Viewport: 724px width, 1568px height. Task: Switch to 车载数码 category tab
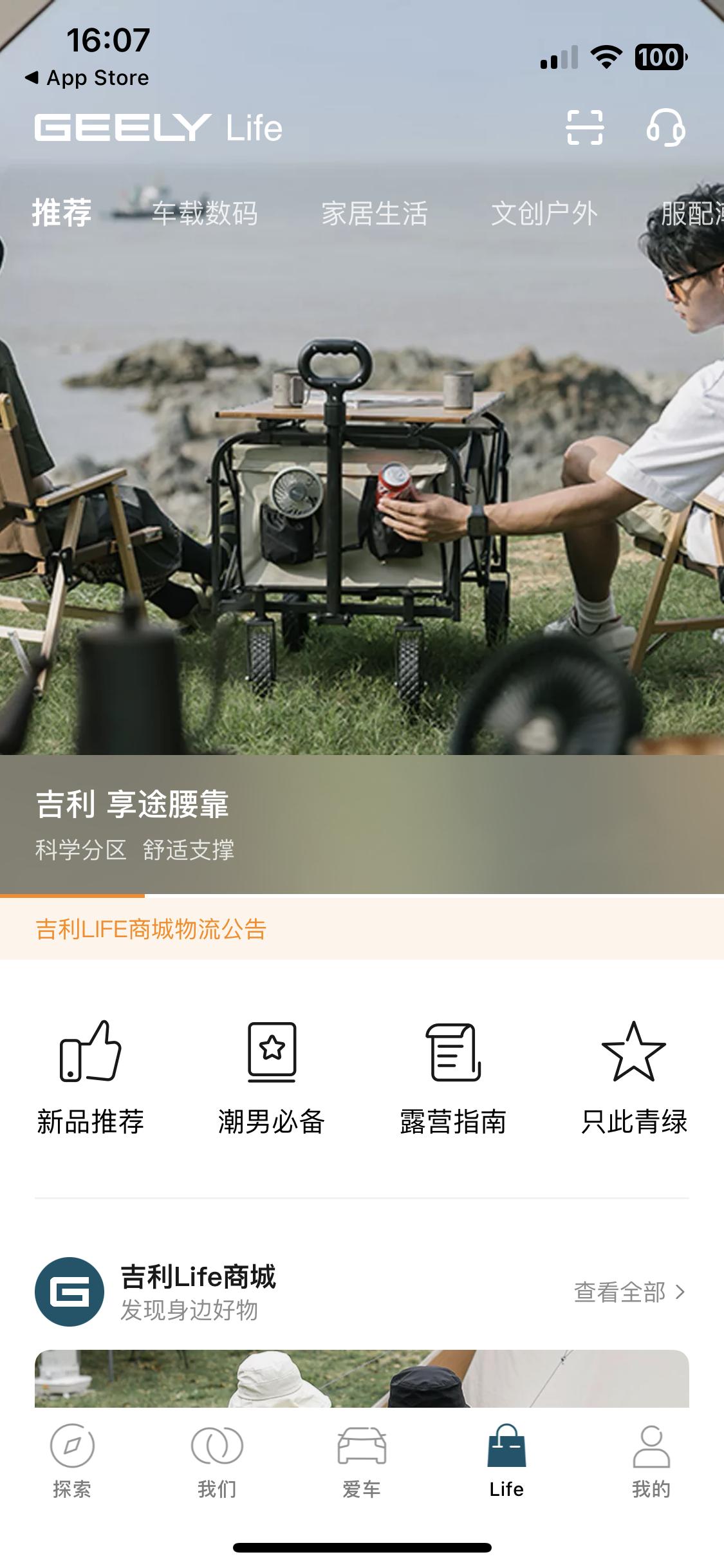click(x=205, y=213)
